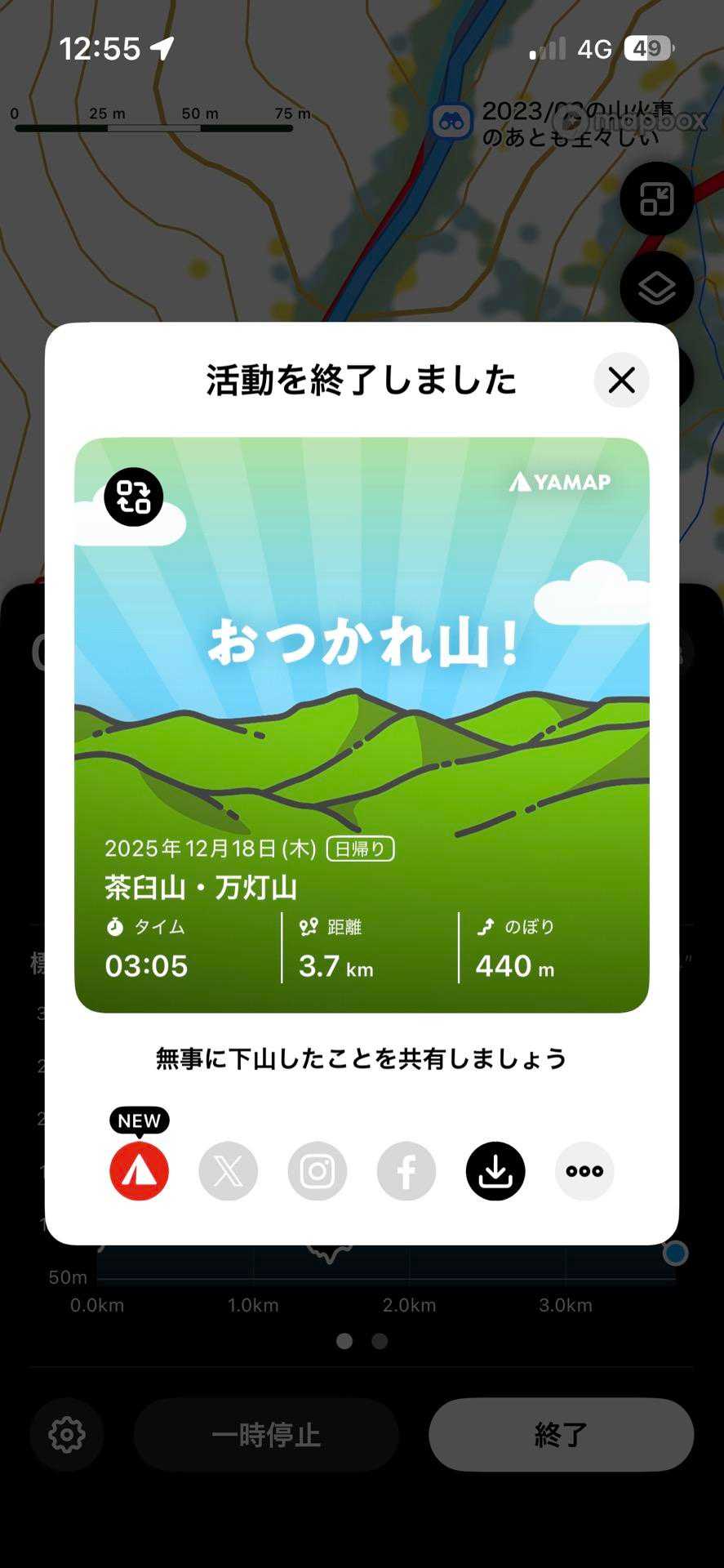The image size is (724, 1568).
Task: Share the activity to YAMAP
Action: (140, 1171)
